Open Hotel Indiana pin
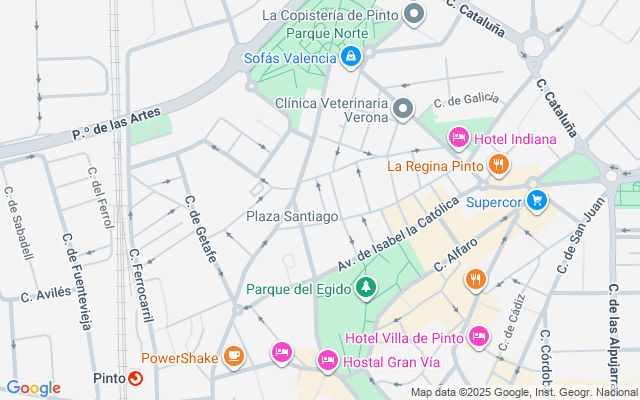This screenshot has width=640, height=400. click(458, 136)
